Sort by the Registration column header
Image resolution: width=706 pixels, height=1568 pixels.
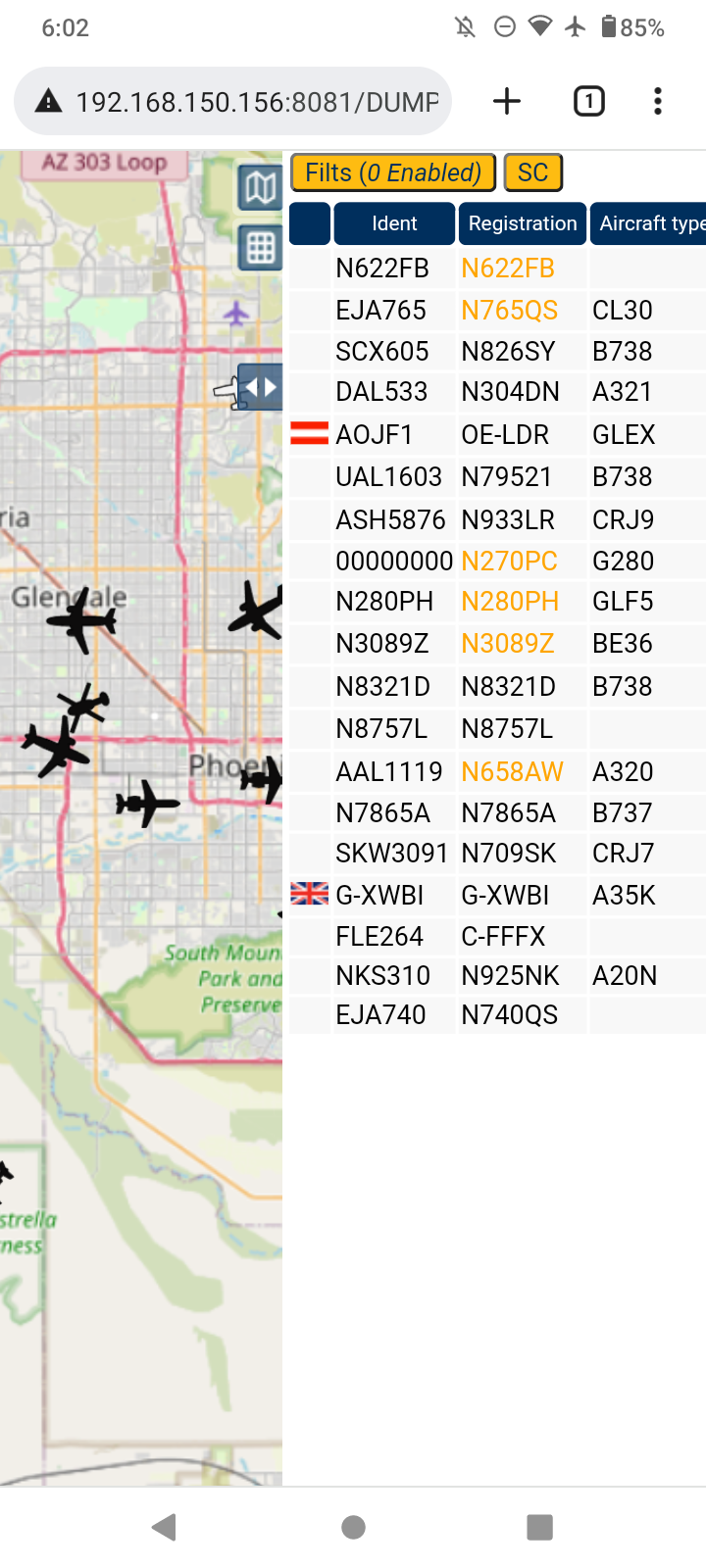[523, 223]
